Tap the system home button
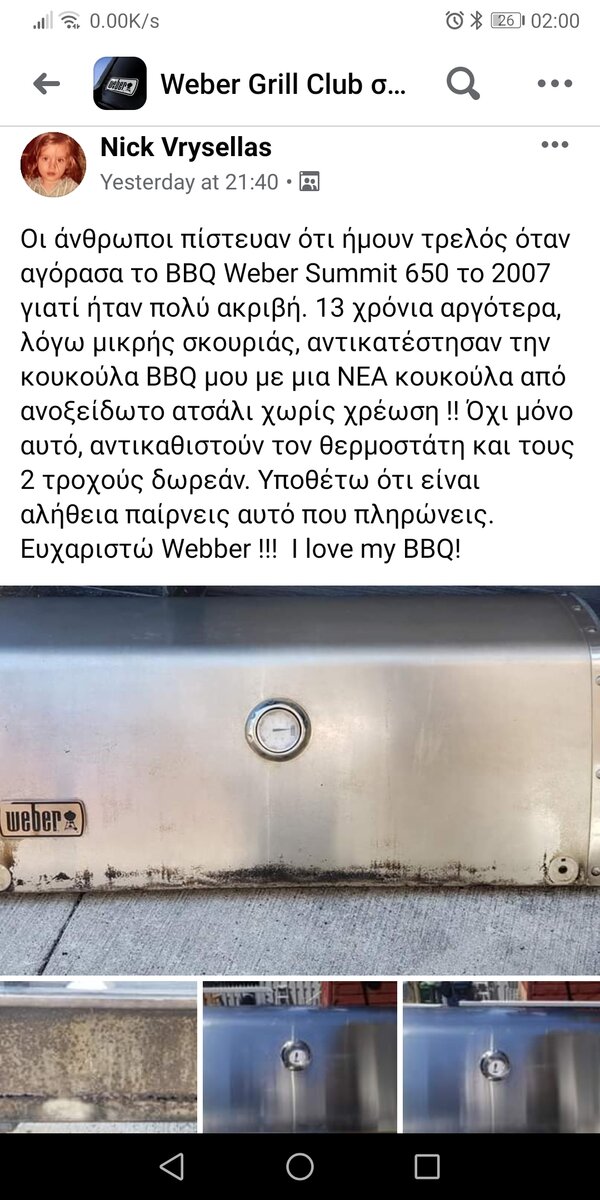Screen dimensions: 600x1200 tap(300, 1166)
